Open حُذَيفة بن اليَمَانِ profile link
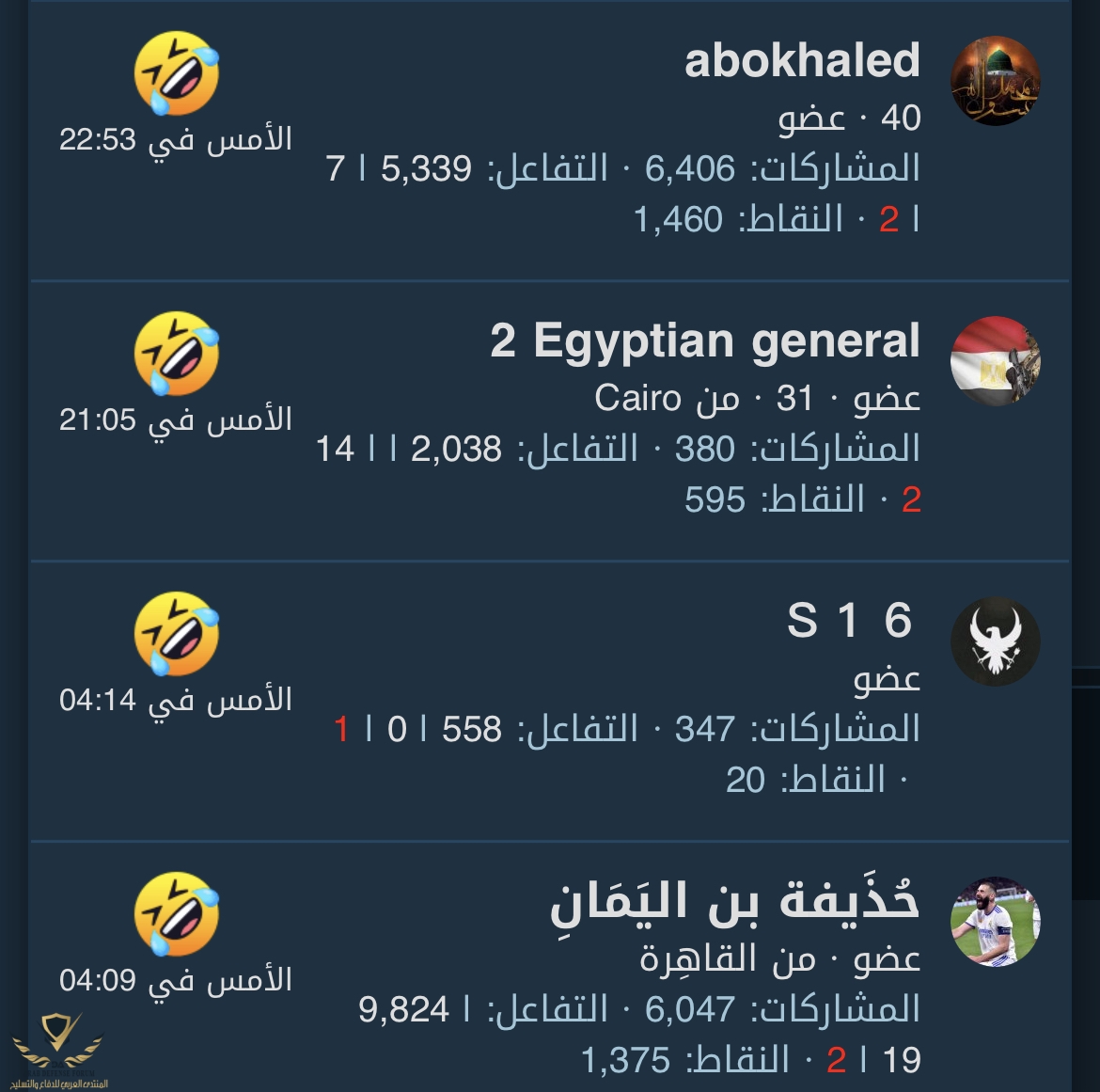 (734, 901)
